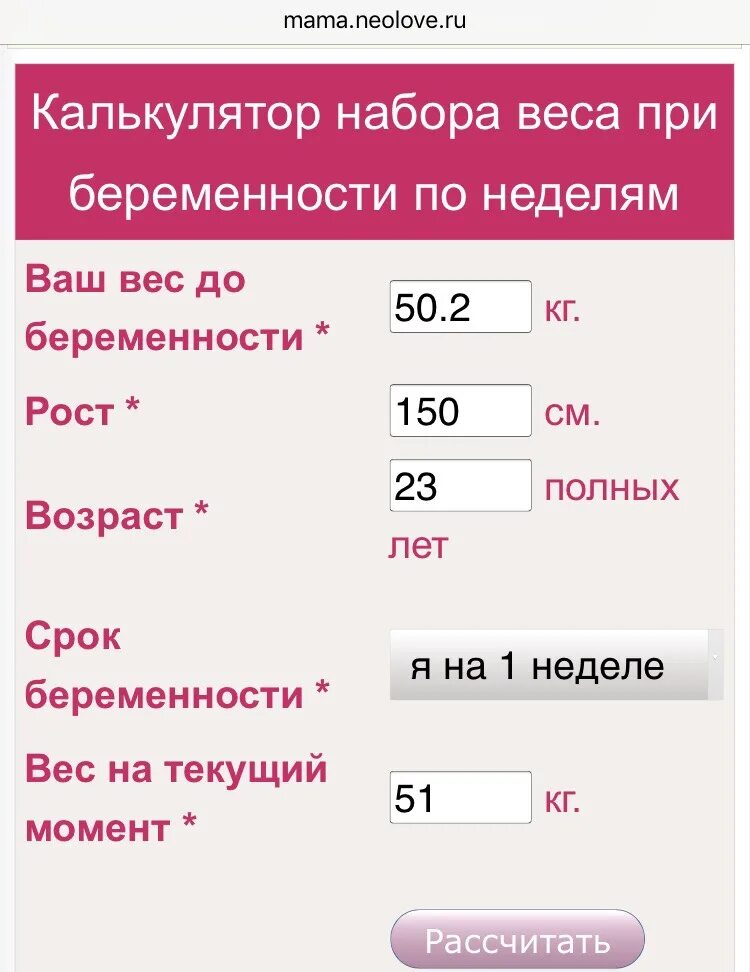Screen dimensions: 750x972
Task: Tap the Рассчитать button
Action: (x=517, y=940)
